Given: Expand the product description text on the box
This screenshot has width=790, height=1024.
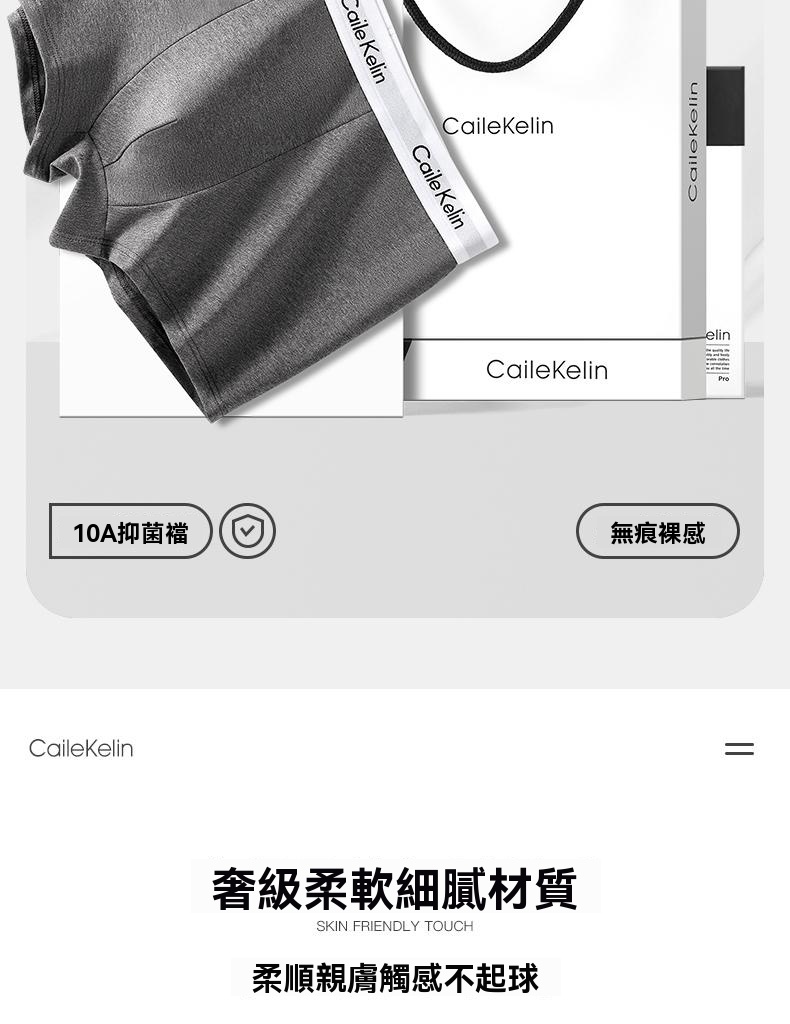Looking at the screenshot, I should (718, 360).
